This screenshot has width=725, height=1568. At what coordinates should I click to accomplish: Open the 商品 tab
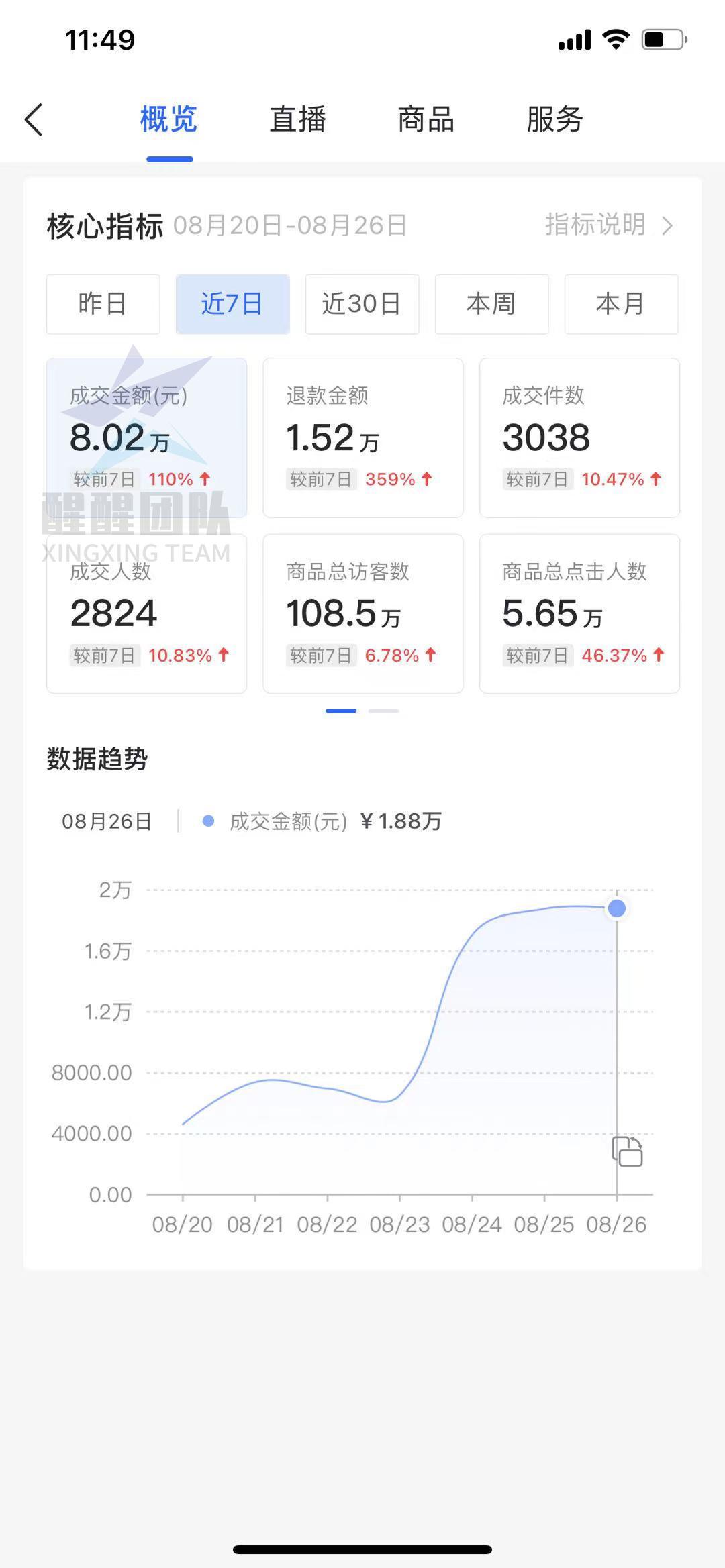tap(426, 119)
